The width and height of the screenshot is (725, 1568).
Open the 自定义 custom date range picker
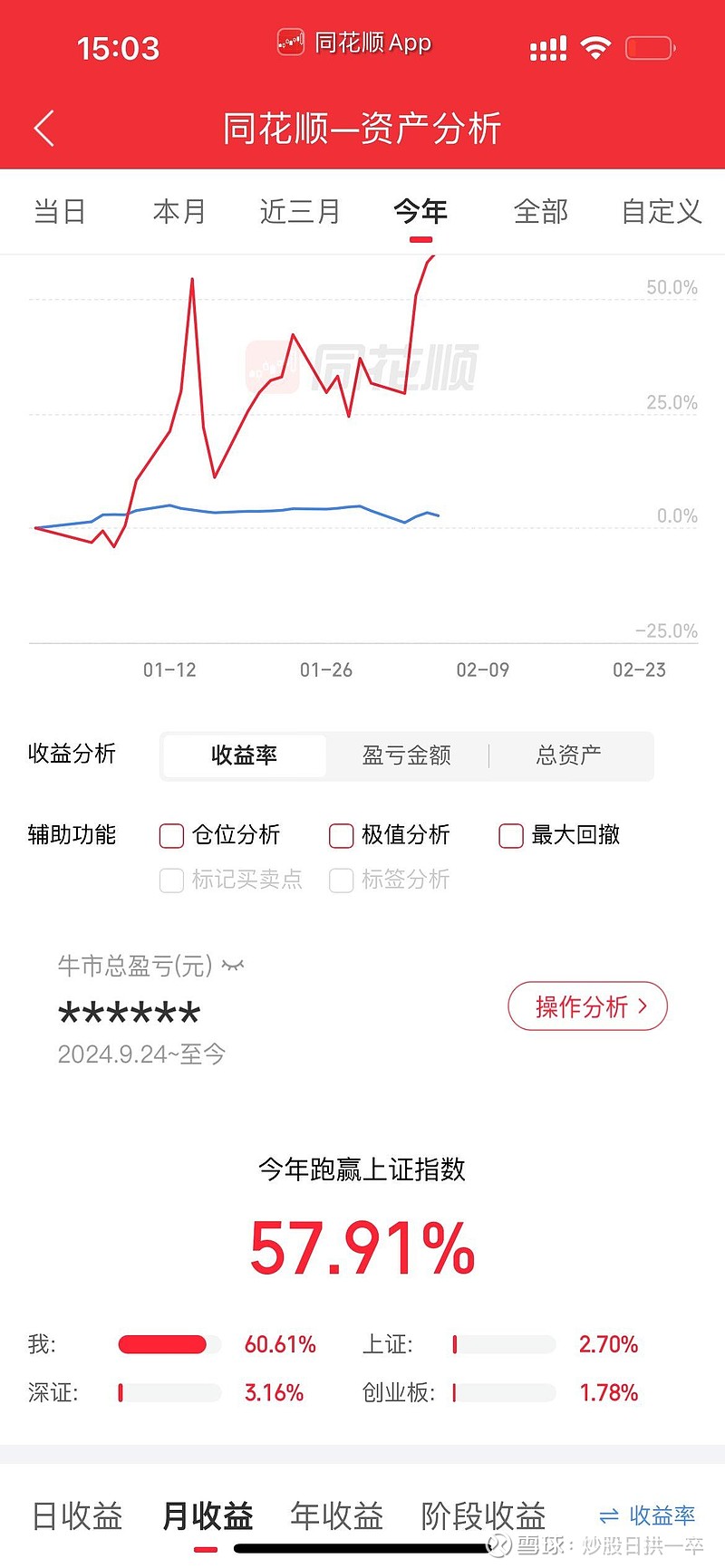click(x=661, y=212)
